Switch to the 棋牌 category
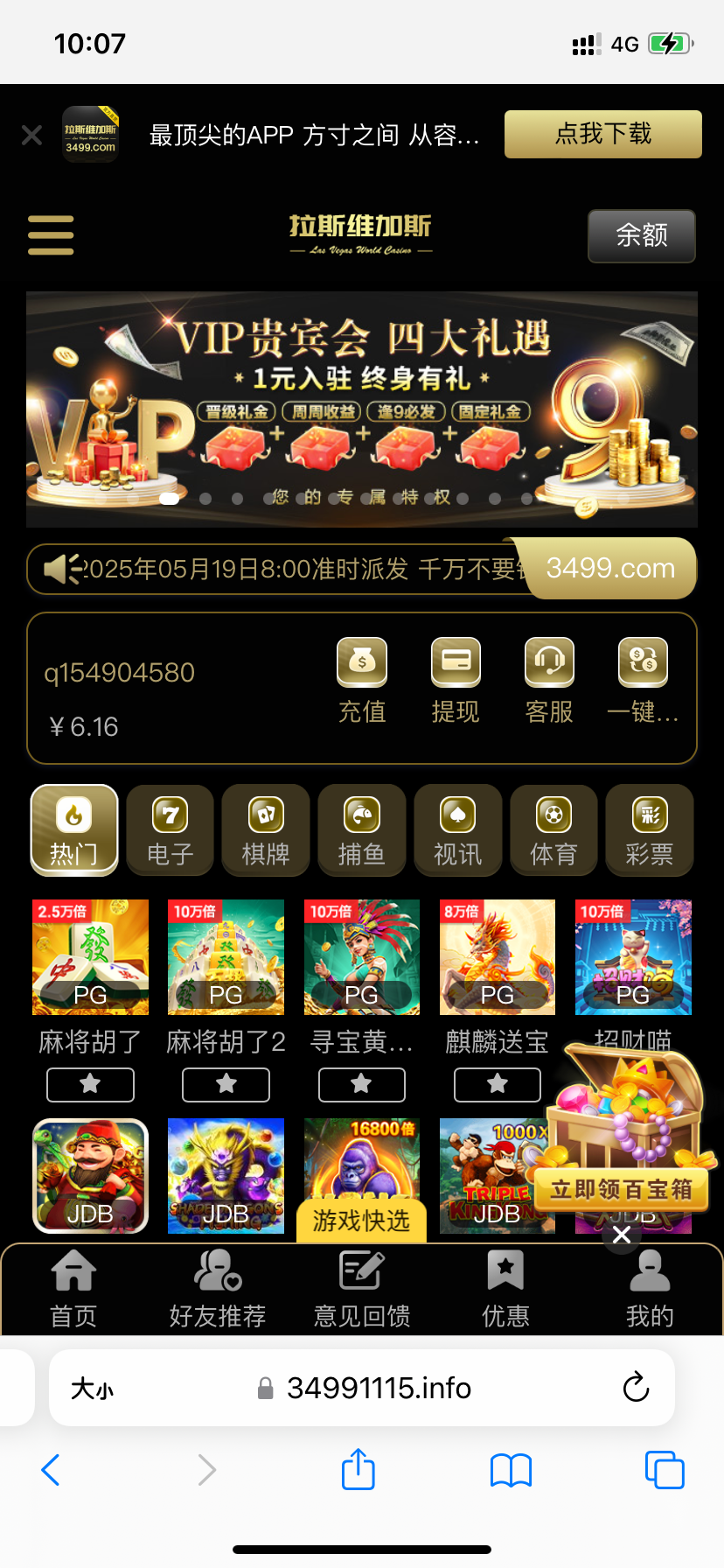This screenshot has height=1568, width=724. click(266, 830)
